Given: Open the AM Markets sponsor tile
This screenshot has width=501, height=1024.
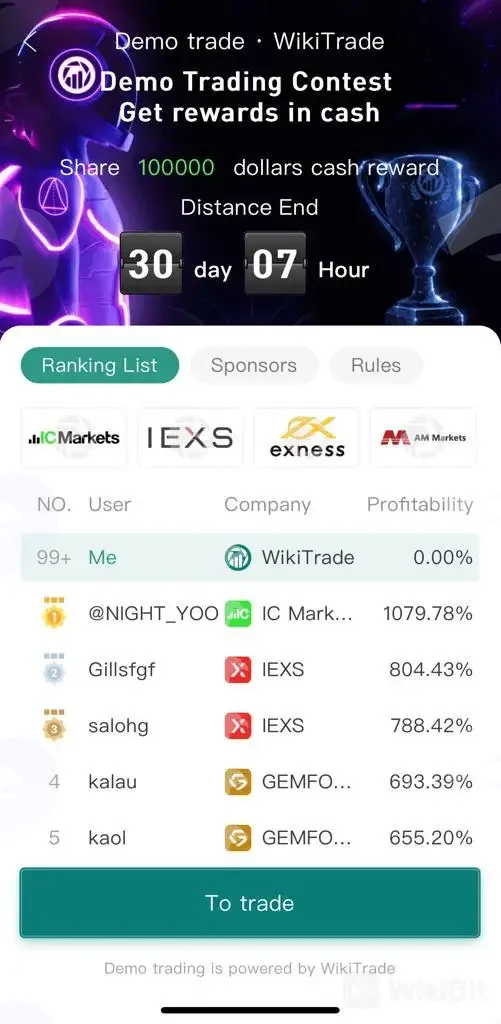Looking at the screenshot, I should (x=423, y=438).
